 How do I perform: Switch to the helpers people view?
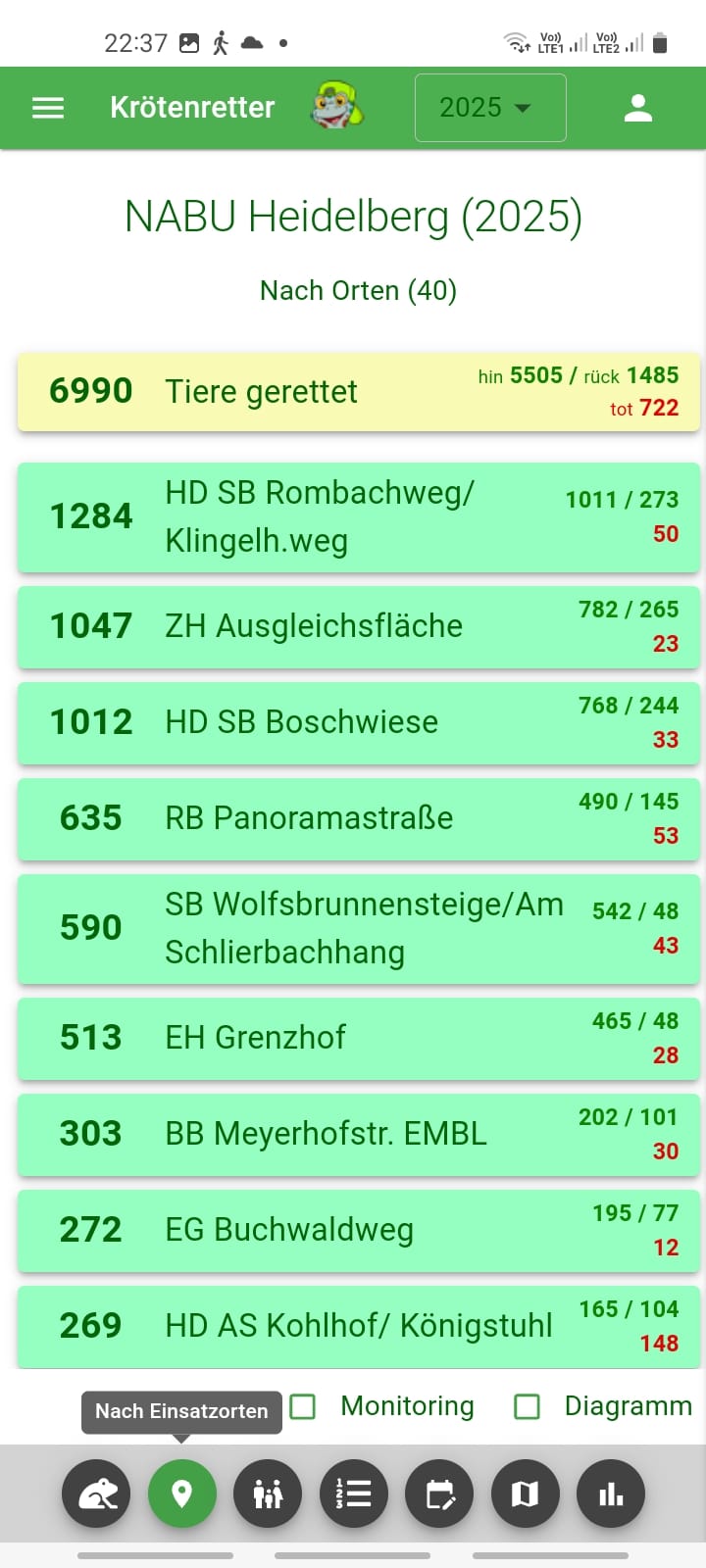click(268, 1494)
